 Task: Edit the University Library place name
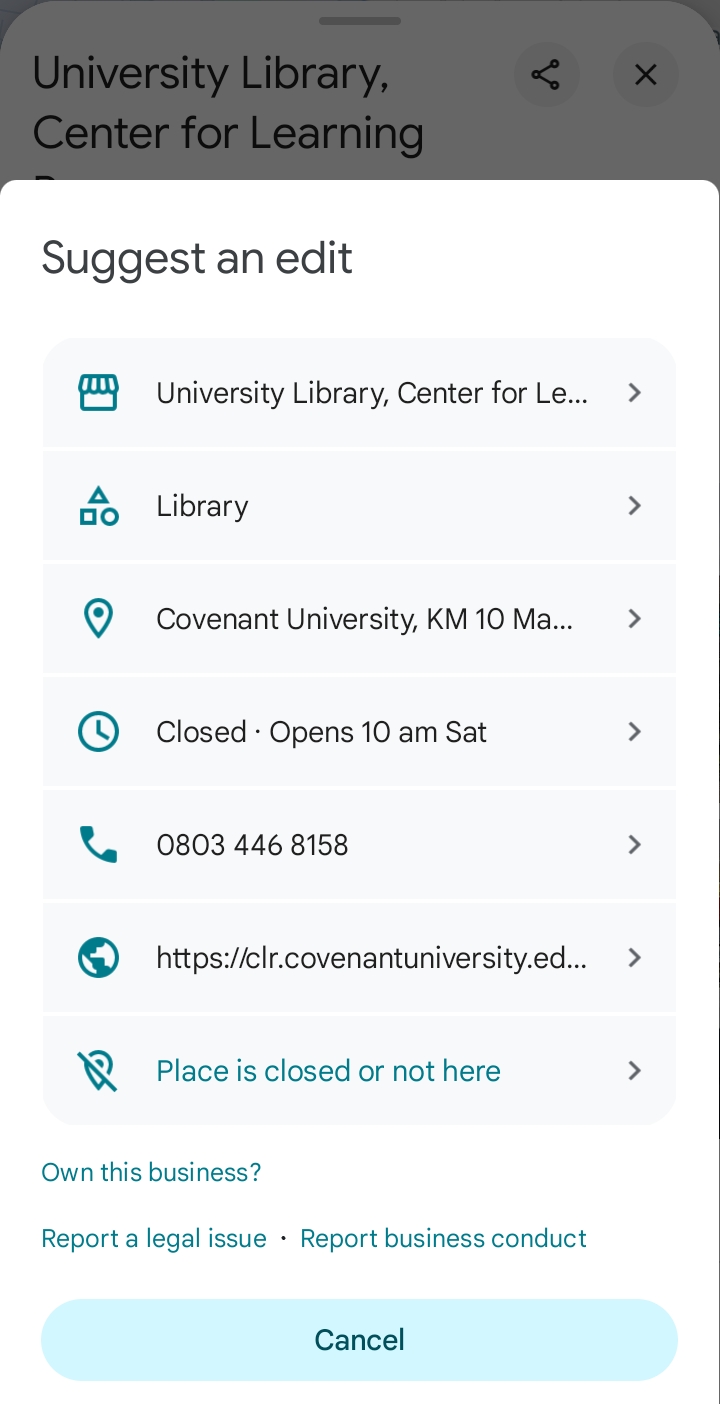[359, 393]
